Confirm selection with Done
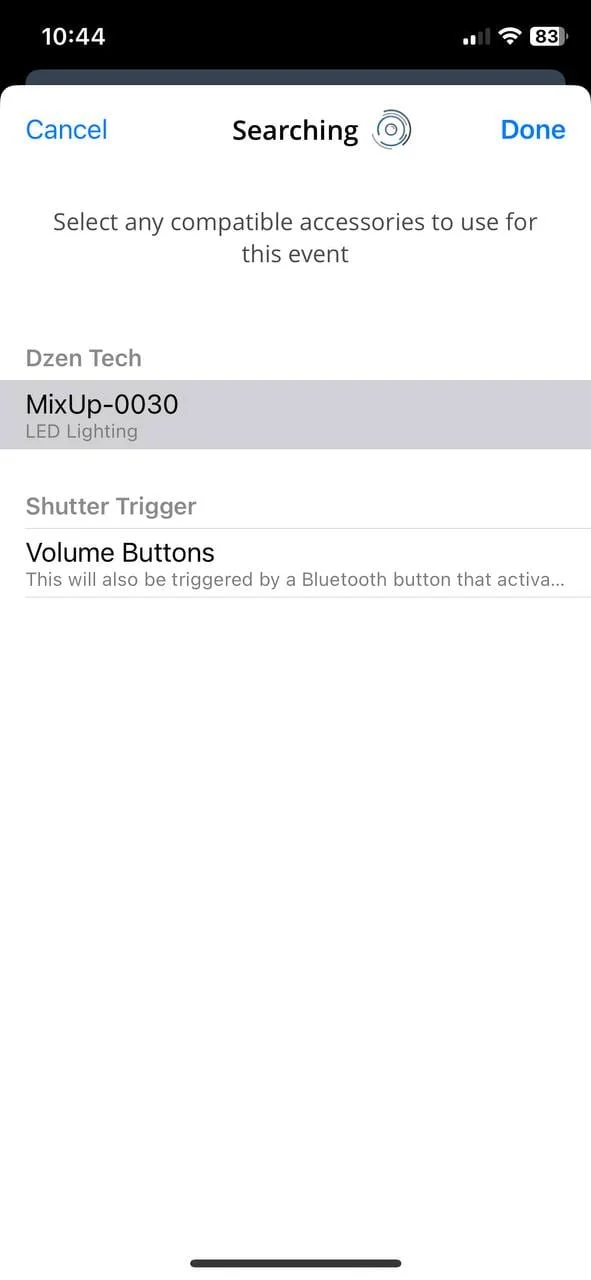The width and height of the screenshot is (591, 1280). click(533, 130)
